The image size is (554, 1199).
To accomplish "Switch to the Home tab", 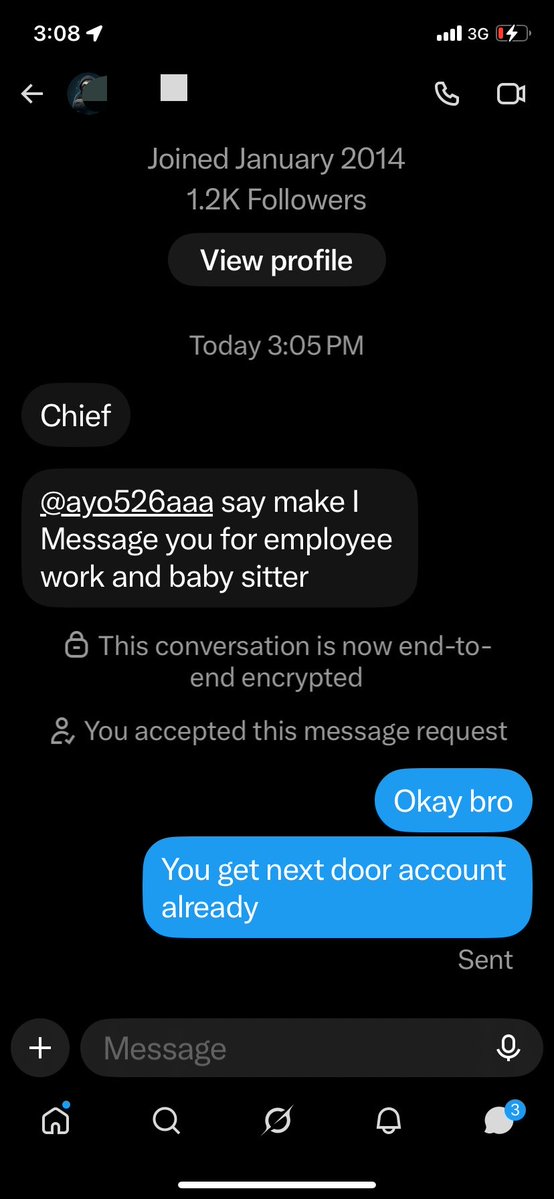I will coord(54,1120).
